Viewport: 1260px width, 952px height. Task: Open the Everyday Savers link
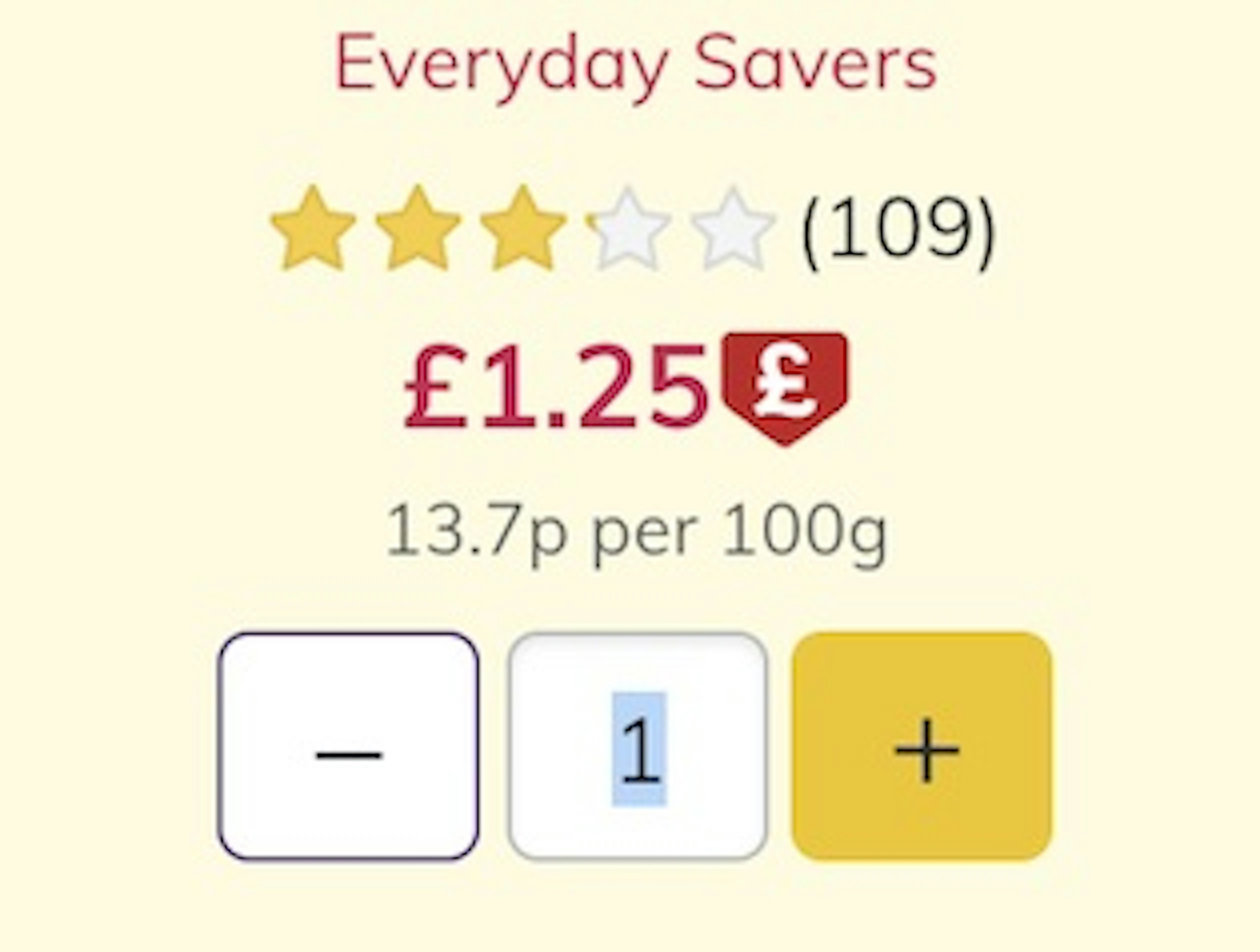click(x=636, y=64)
